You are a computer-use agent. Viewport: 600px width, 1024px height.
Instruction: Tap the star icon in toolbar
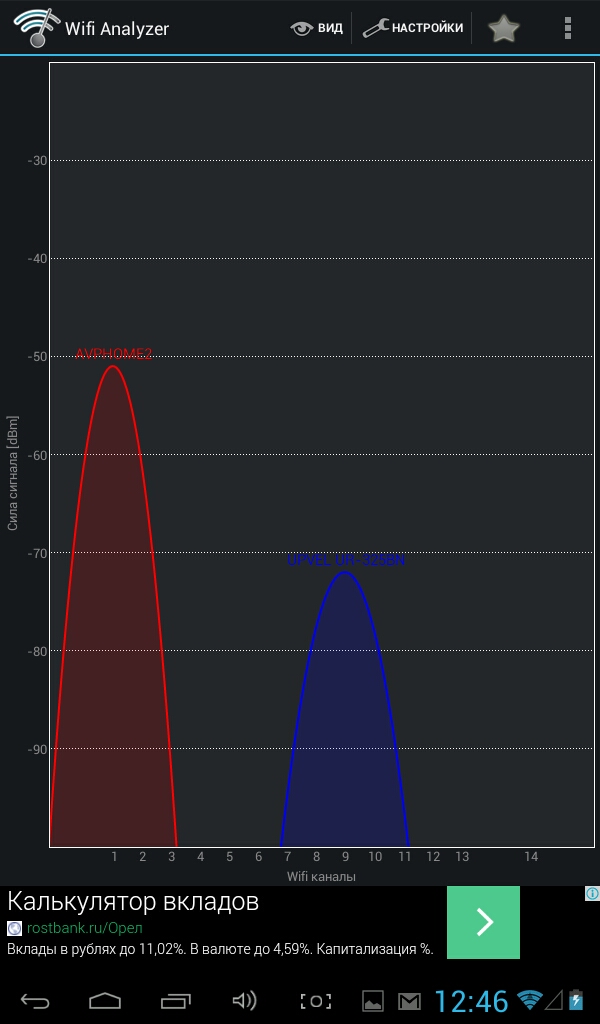pos(503,28)
